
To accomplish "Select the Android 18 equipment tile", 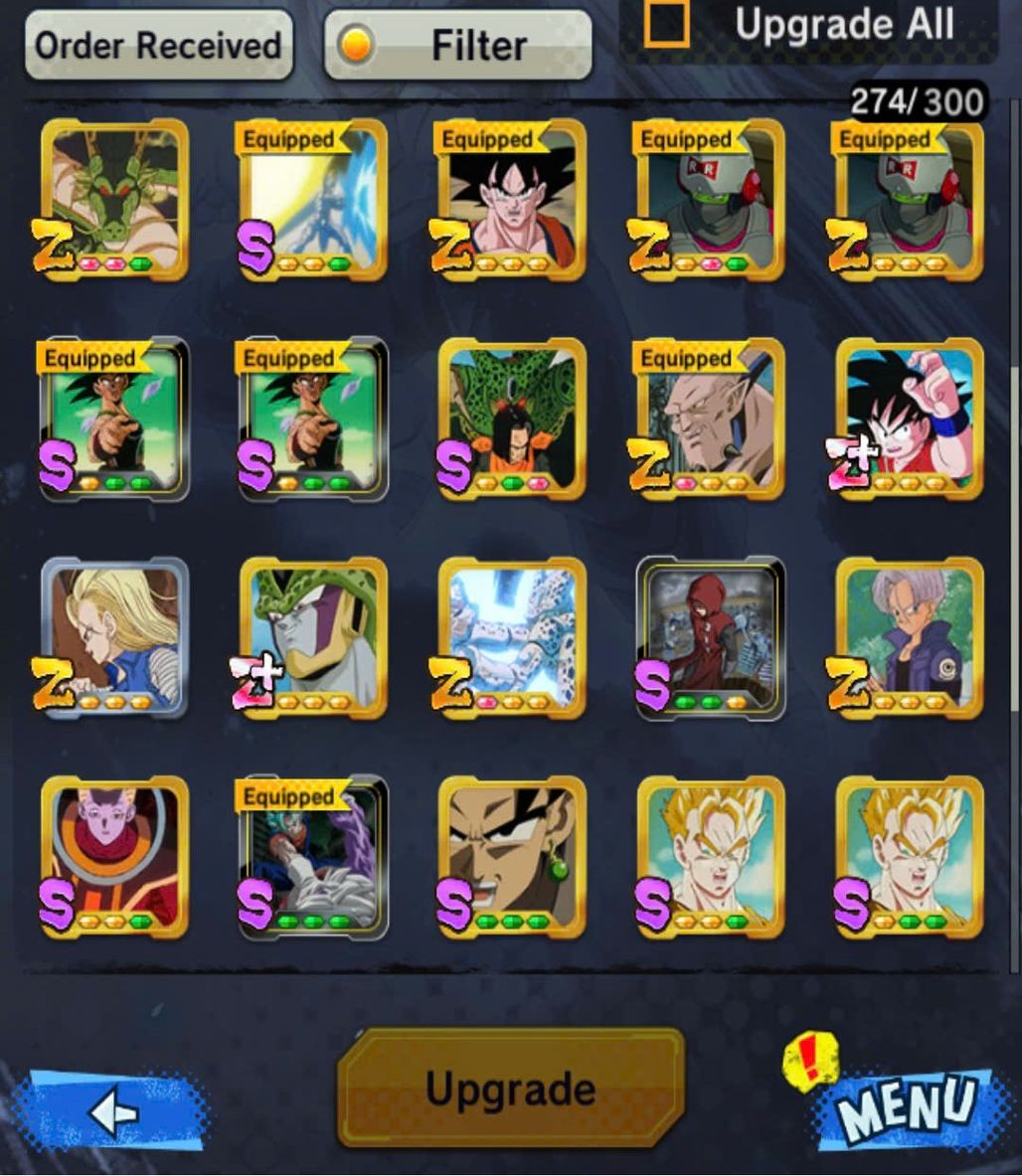I will pos(114,637).
